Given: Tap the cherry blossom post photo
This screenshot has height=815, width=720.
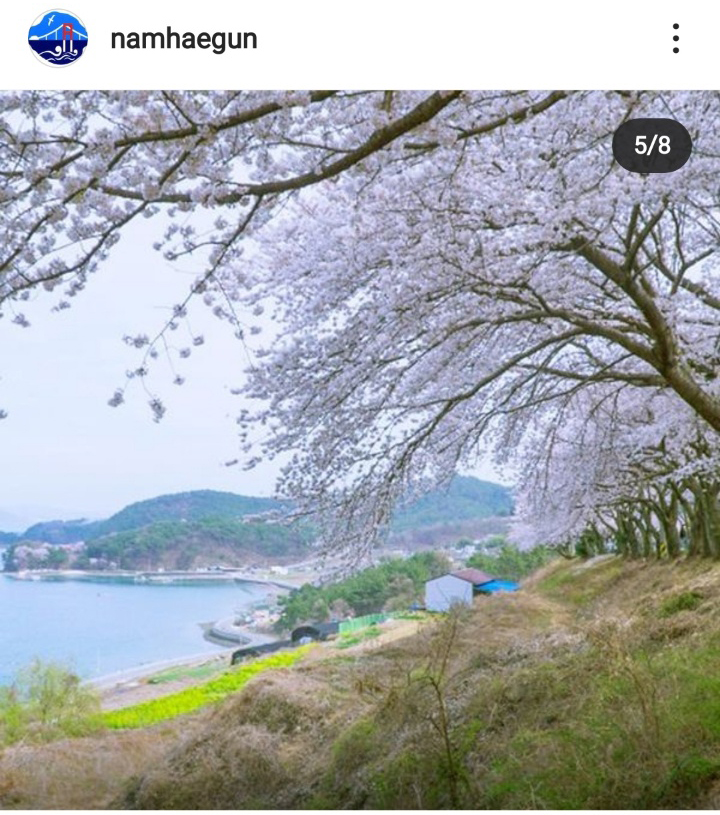Looking at the screenshot, I should pos(360,450).
